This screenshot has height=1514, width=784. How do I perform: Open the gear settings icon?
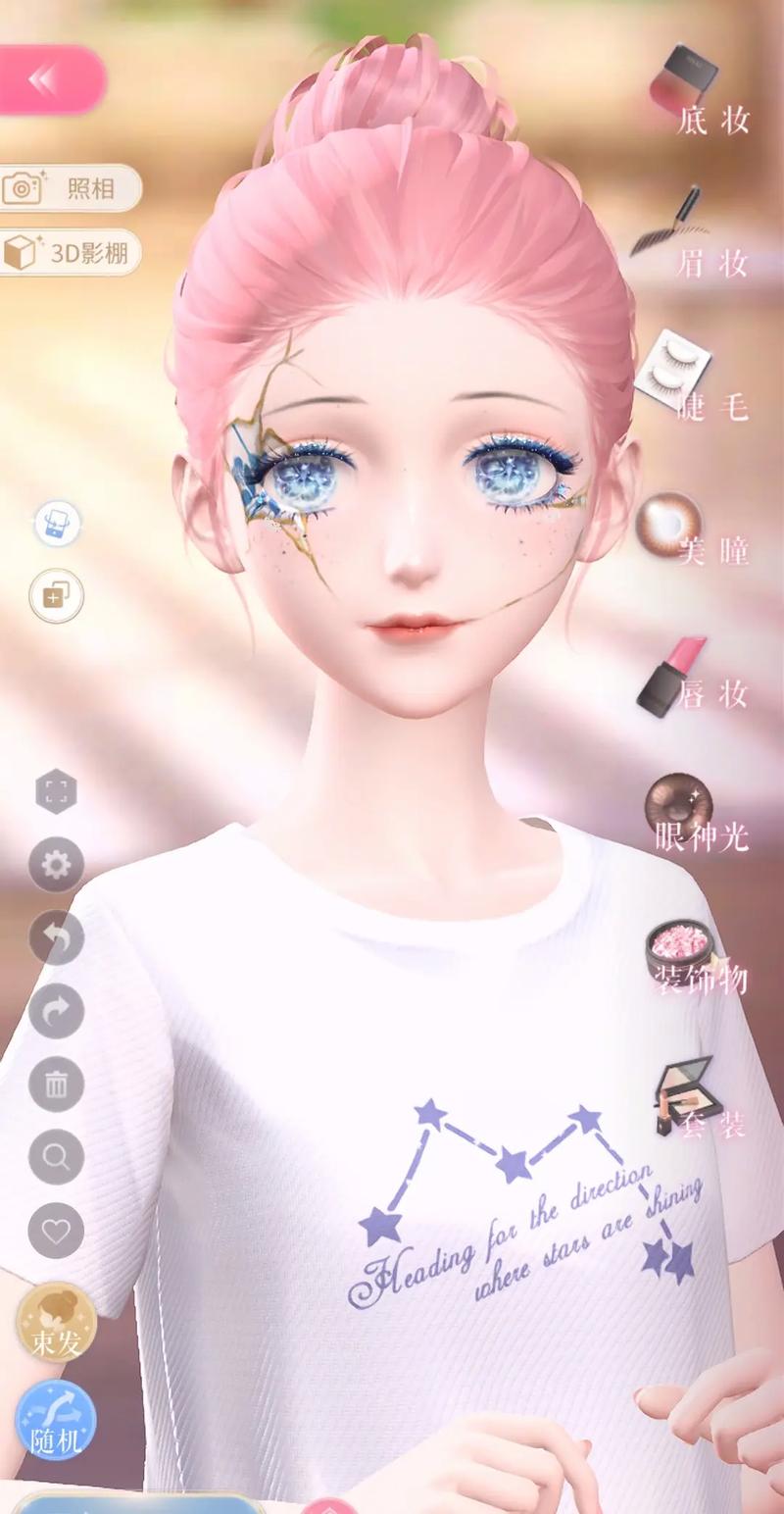[56, 865]
